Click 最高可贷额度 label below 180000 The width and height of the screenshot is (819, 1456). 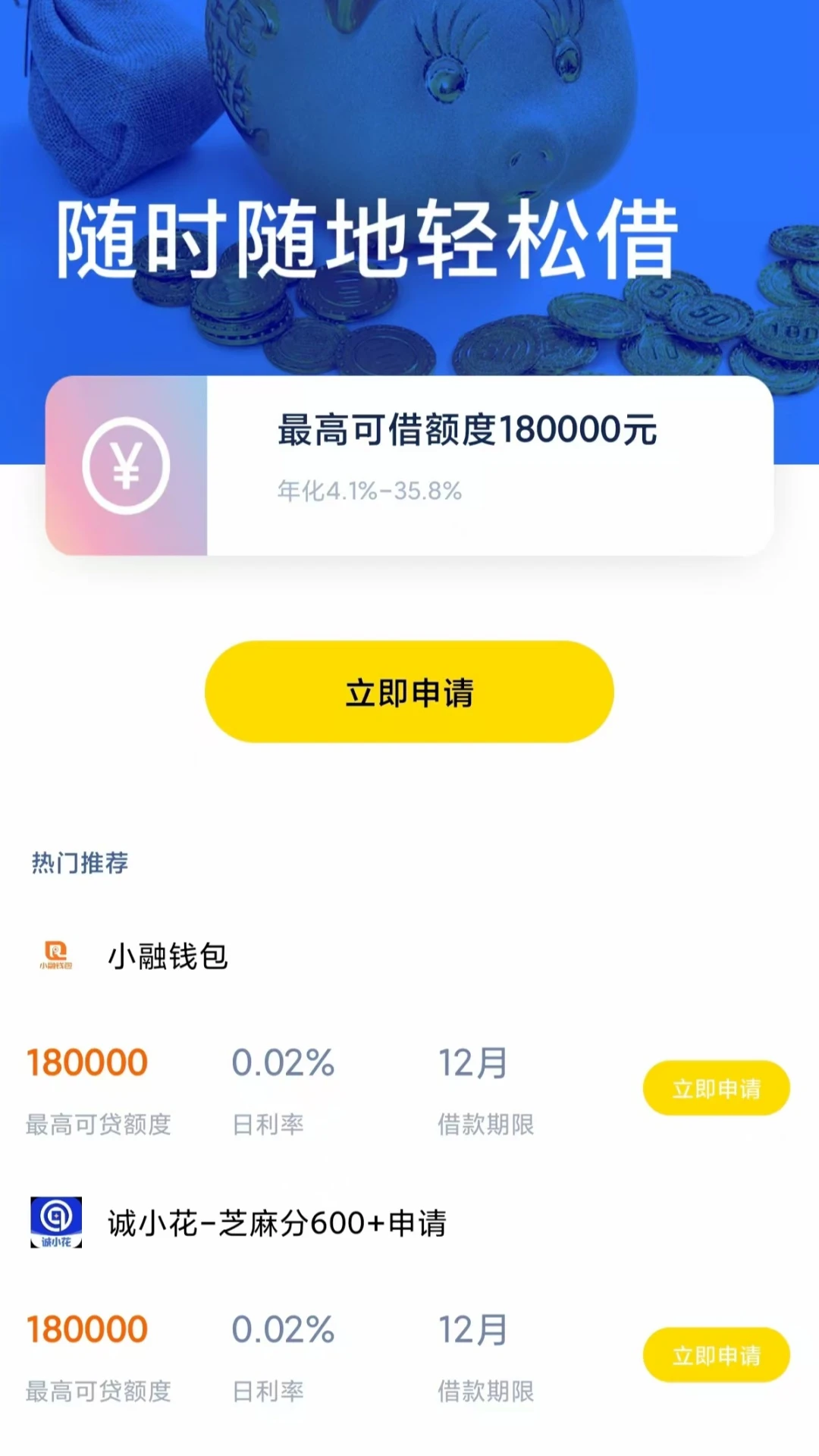tap(99, 1125)
